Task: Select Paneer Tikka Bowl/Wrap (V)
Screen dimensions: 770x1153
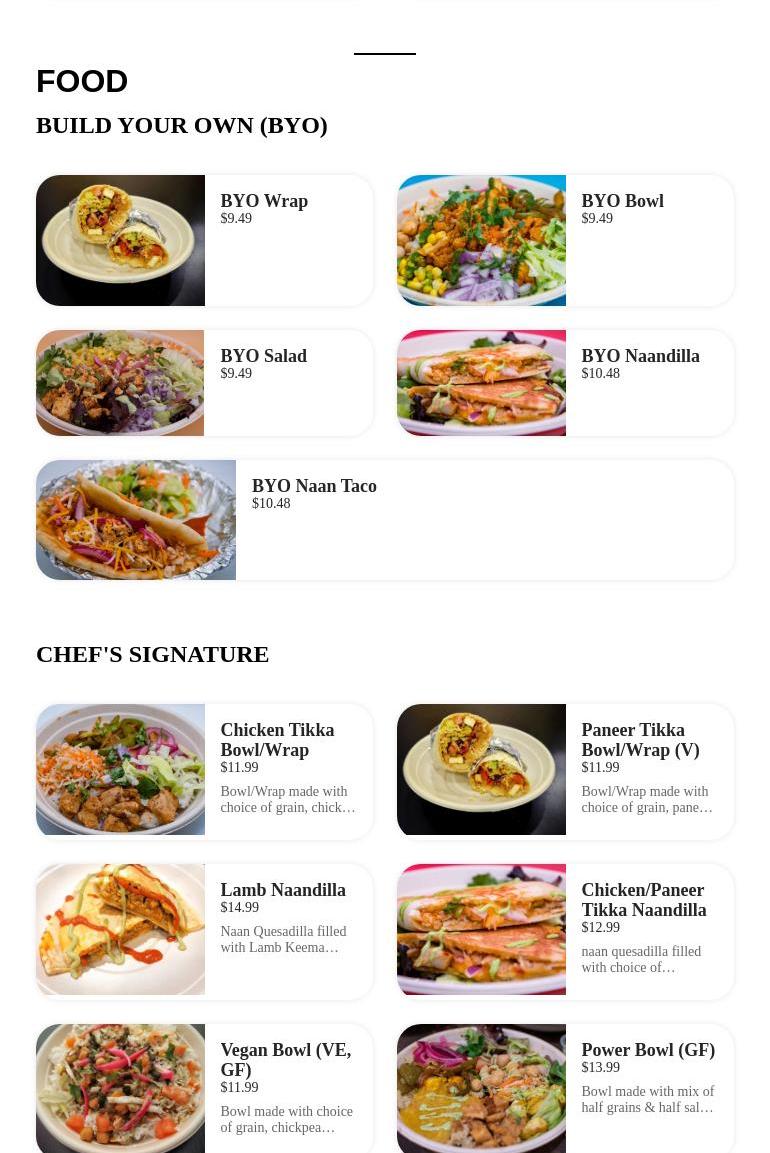Action: click(x=565, y=770)
